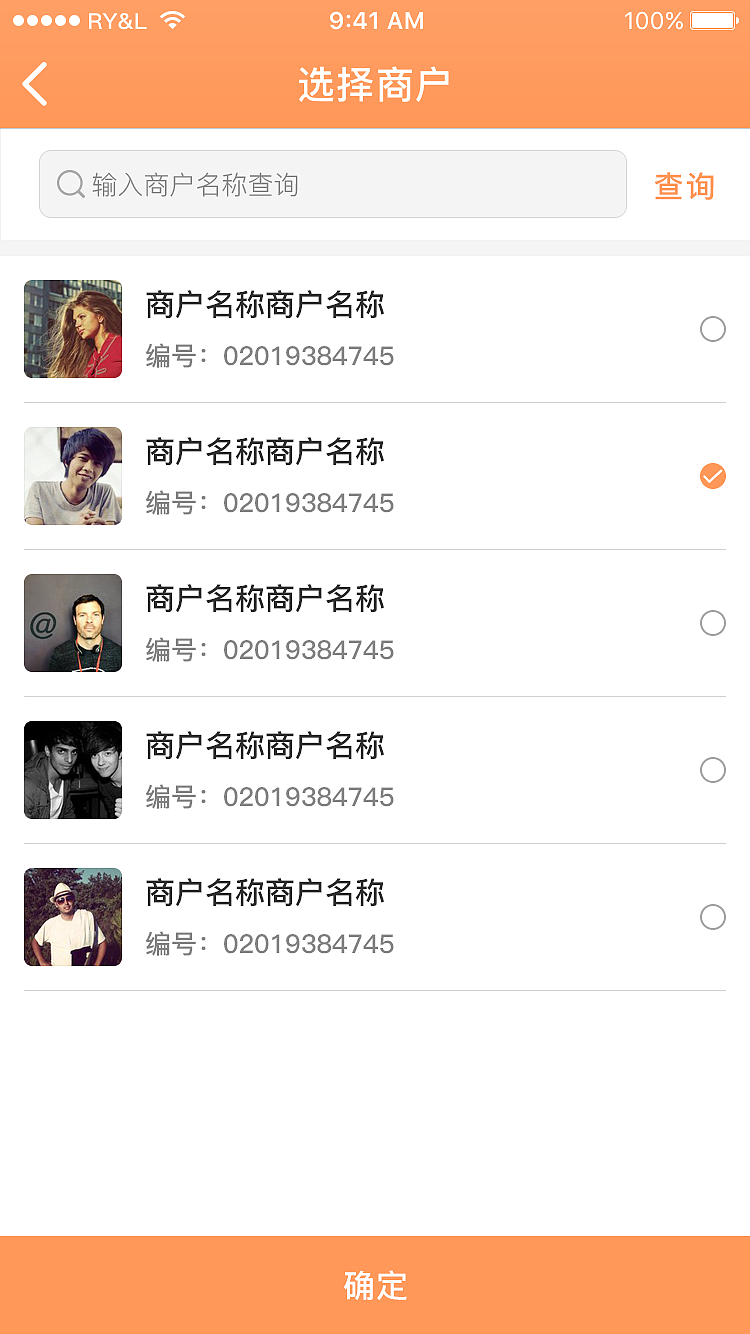
Task: Select the merchant with the "@" avatar photo
Action: [713, 623]
